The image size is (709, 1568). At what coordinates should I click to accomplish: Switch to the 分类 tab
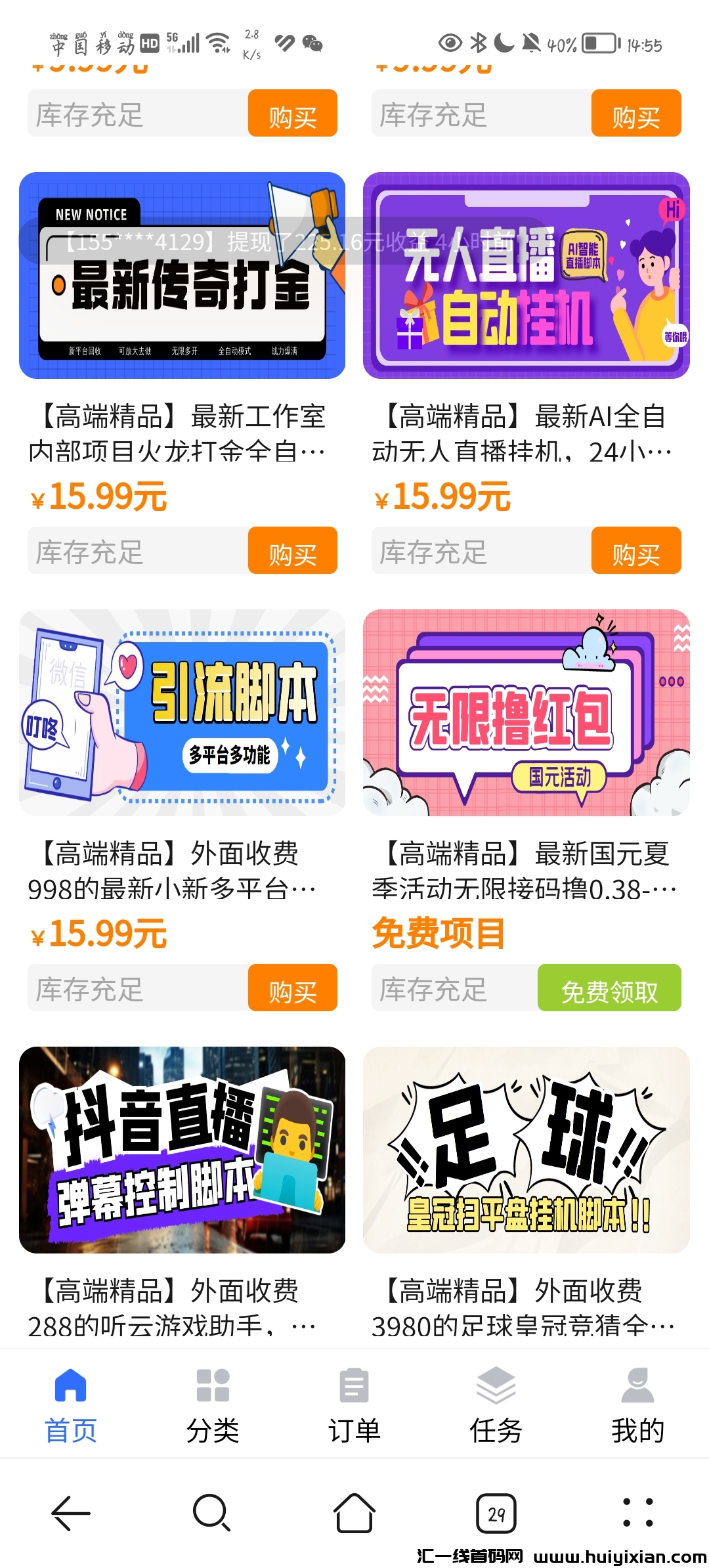[213, 1405]
